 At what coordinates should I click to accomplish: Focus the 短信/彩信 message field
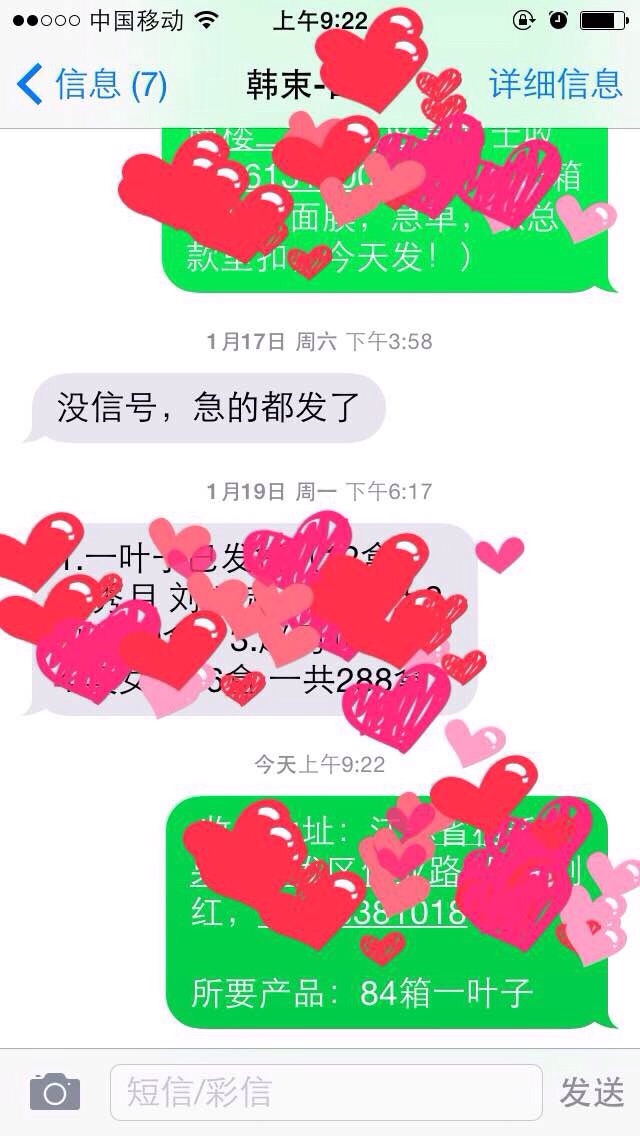(326, 1093)
